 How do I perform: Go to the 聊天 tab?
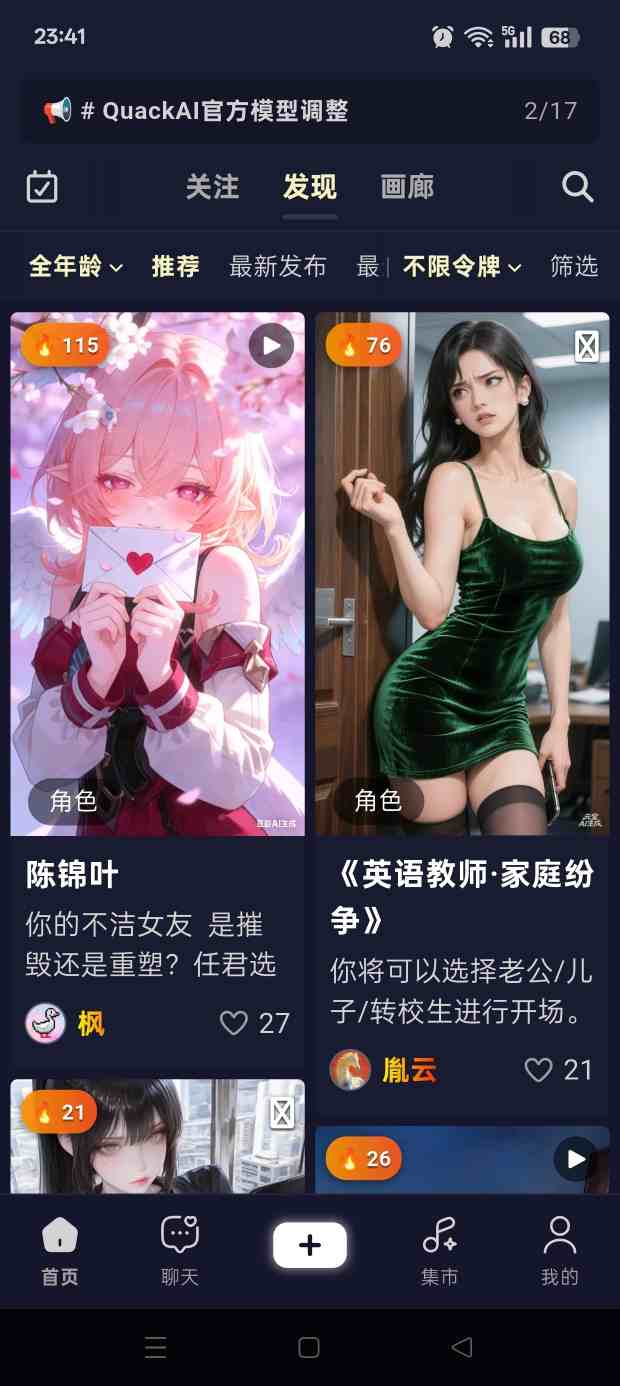point(180,1249)
